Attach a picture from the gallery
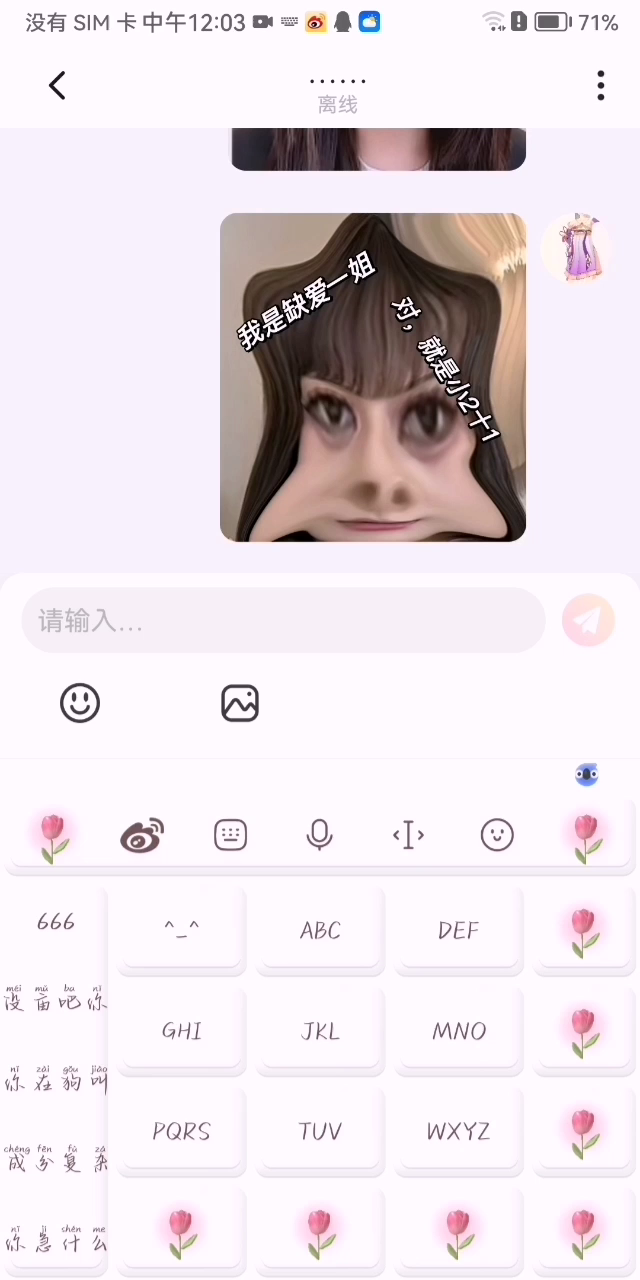This screenshot has height=1280, width=640. click(240, 703)
